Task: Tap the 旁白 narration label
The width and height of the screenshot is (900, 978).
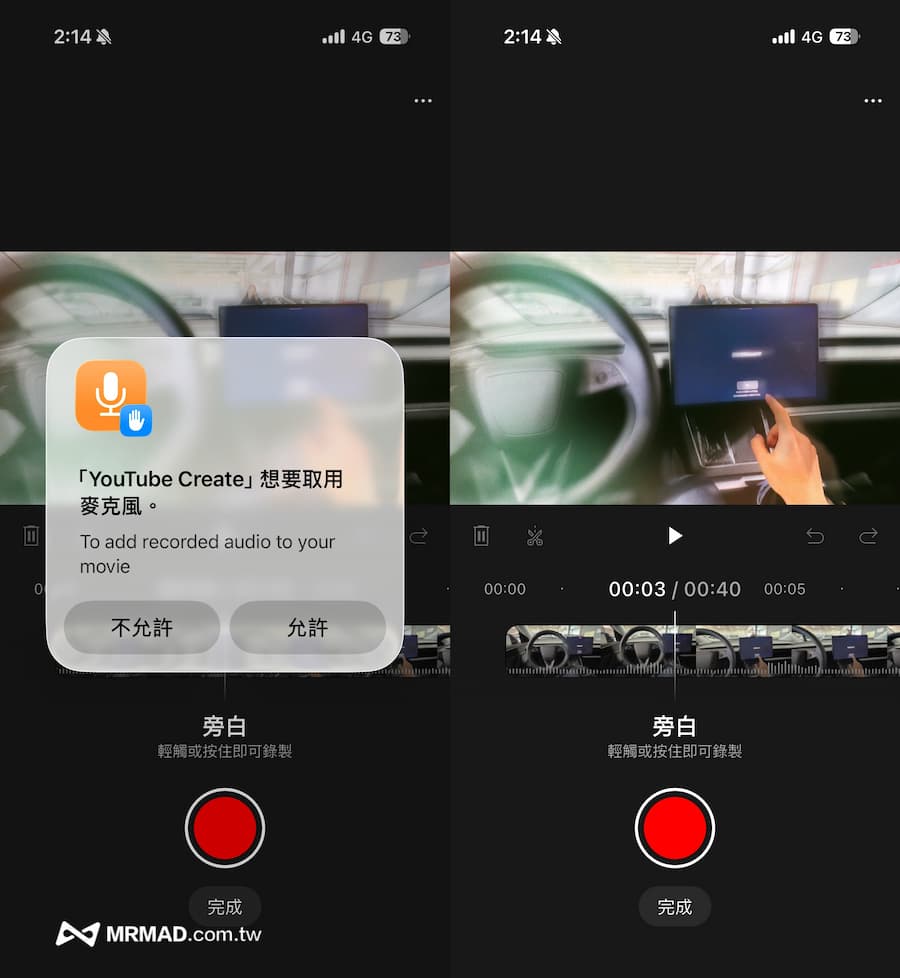Action: click(x=675, y=727)
